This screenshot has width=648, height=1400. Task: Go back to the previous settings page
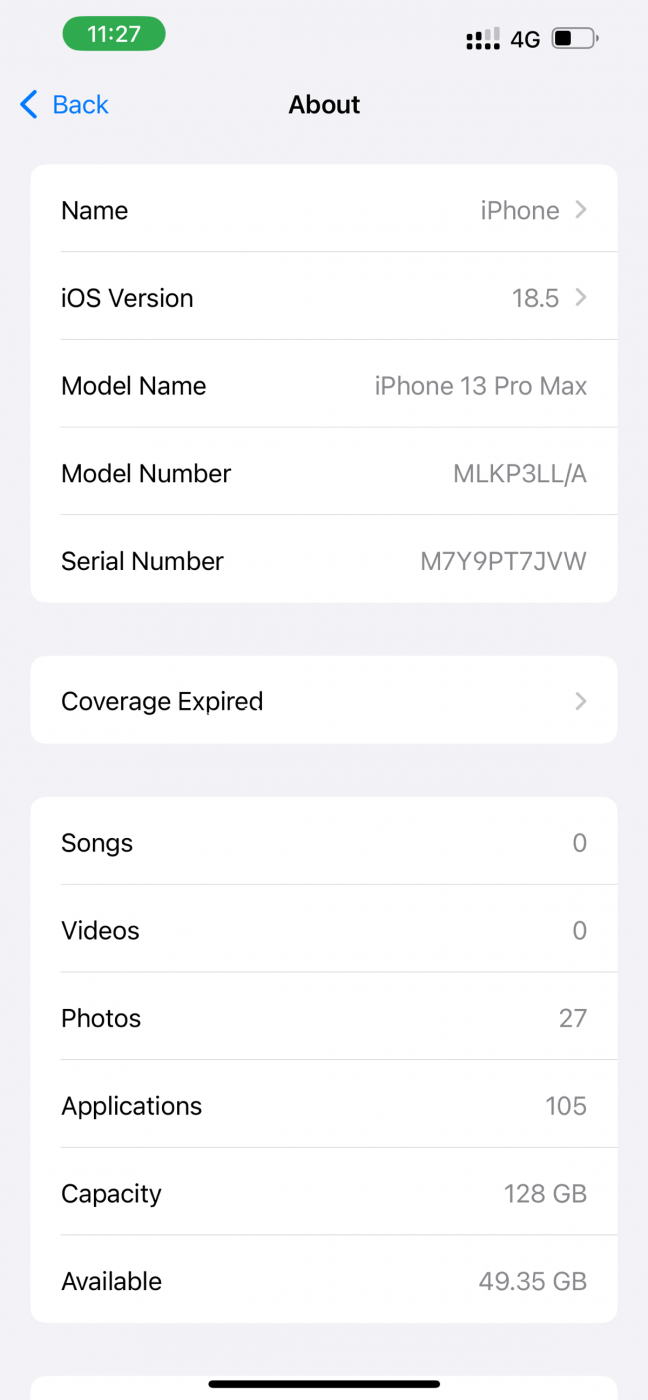click(x=64, y=105)
